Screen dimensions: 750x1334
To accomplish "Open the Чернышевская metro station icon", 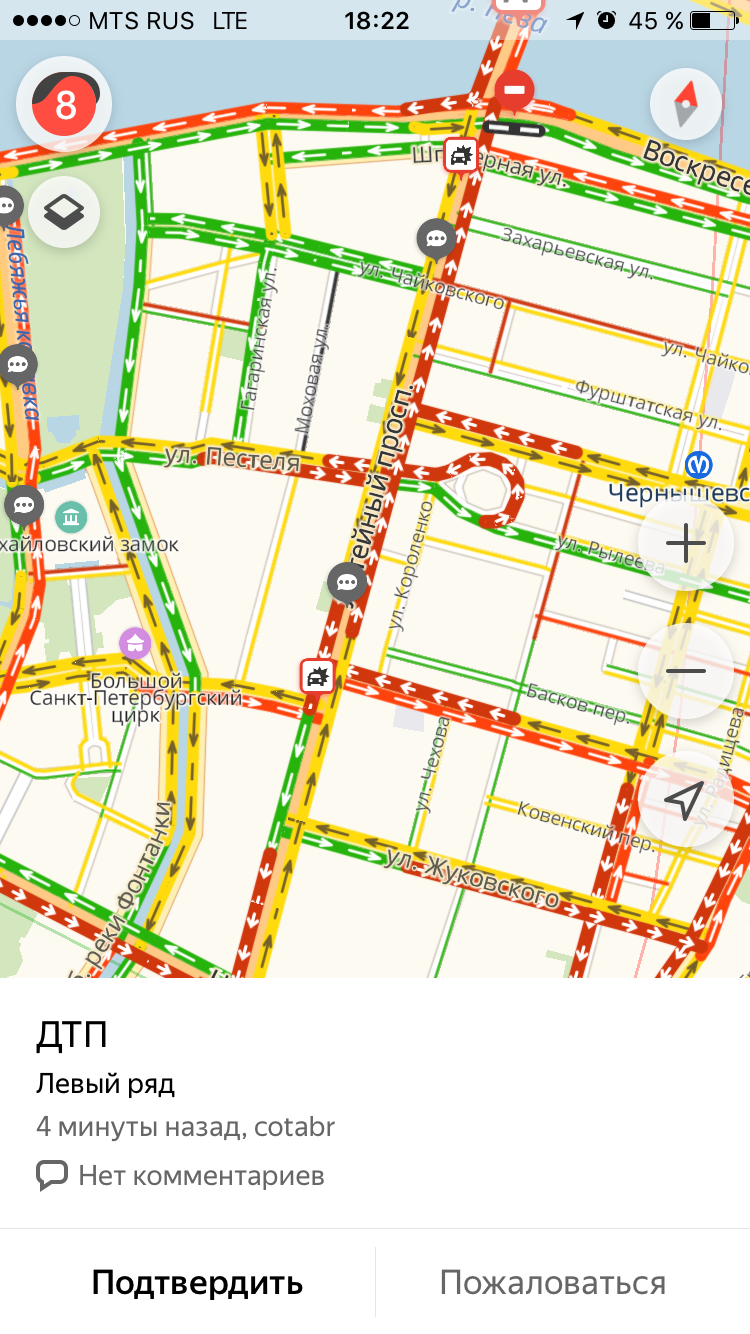I will (698, 464).
